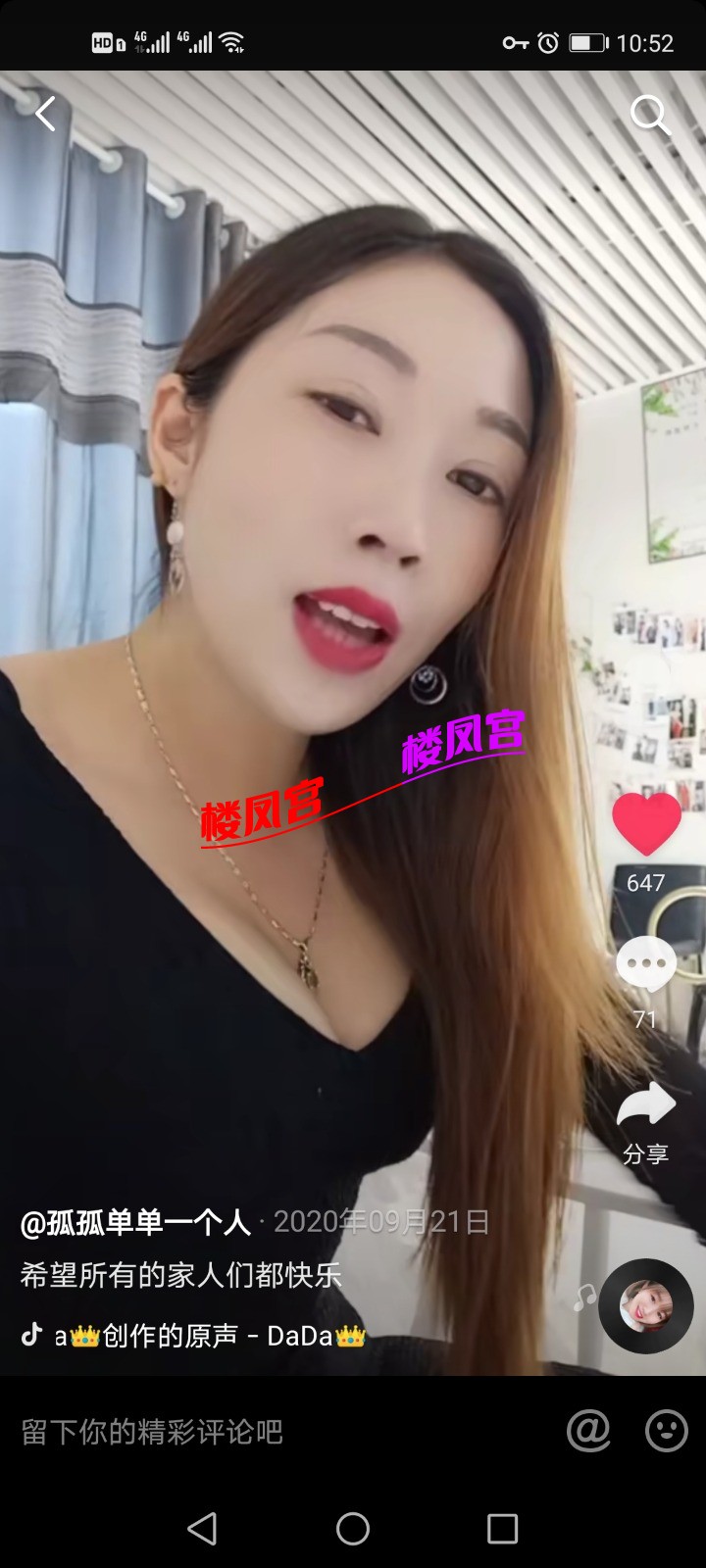Screen dimensions: 706x1568
Task: Open the comments bubble with 71 comments
Action: (x=646, y=965)
